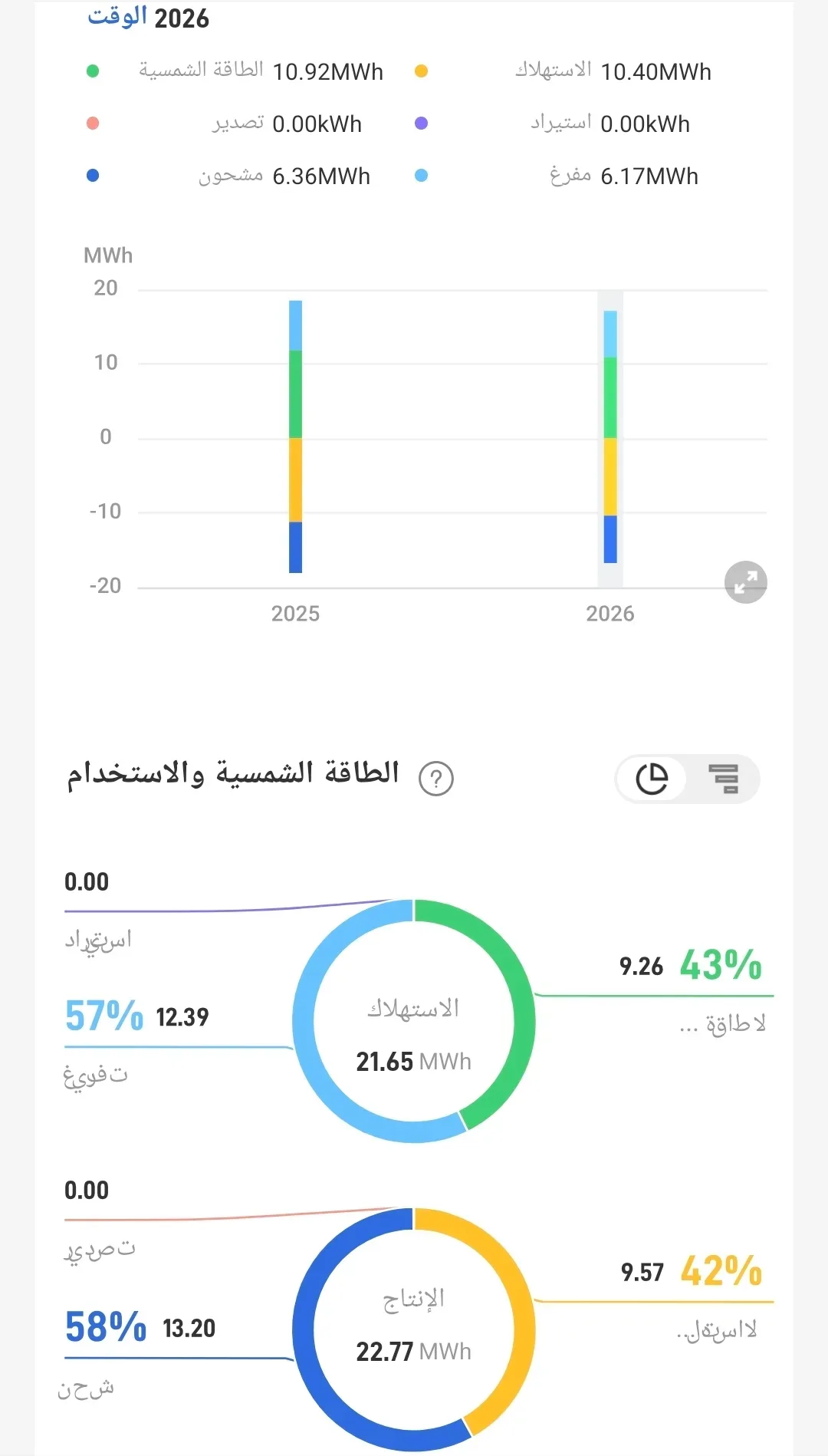Switch to the flow list view
828x1456 pixels.
pyautogui.click(x=724, y=779)
